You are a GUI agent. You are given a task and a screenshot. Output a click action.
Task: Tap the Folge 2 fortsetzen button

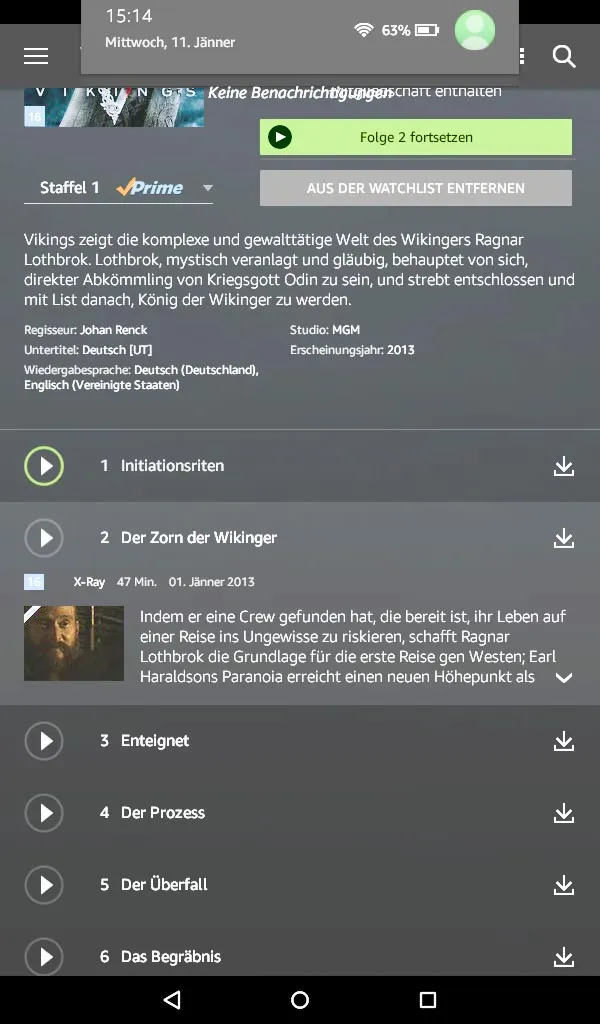pos(415,137)
